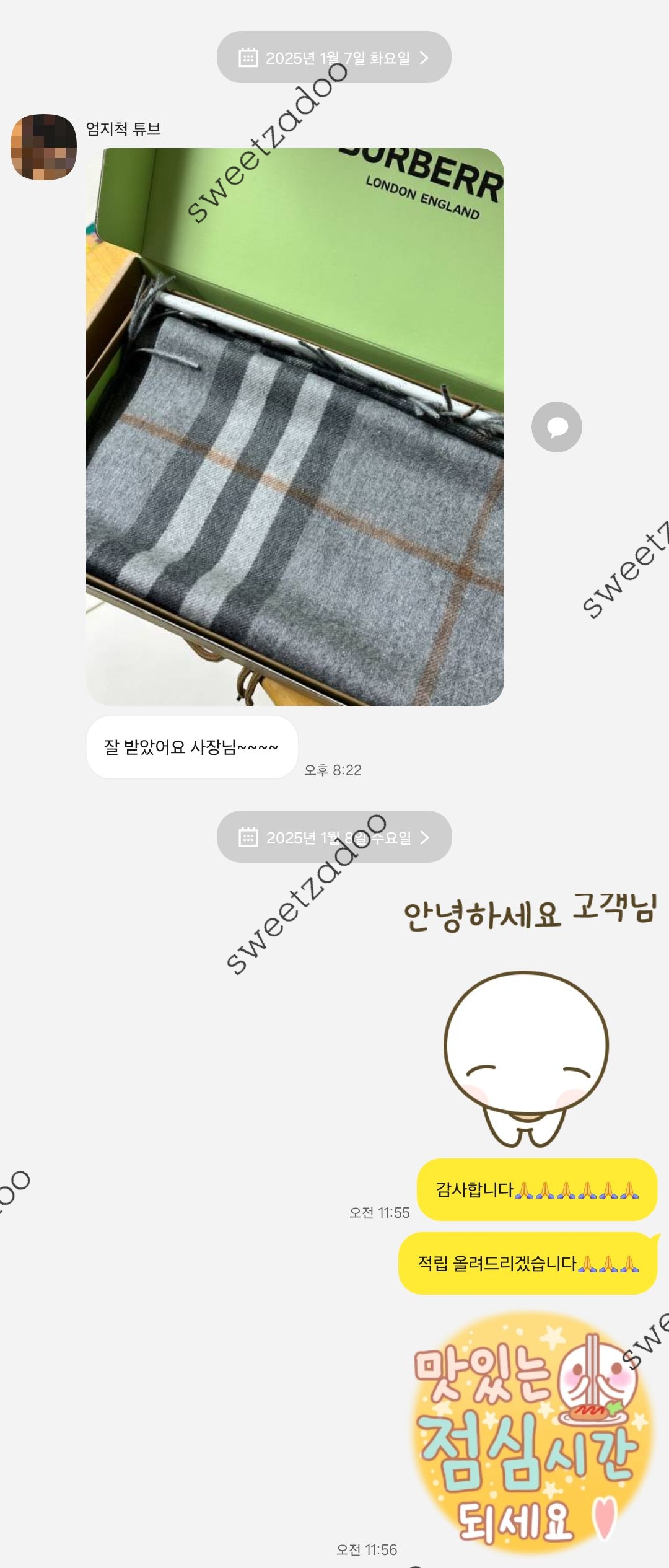
Task: View the Burberry scarf photo full screen
Action: 295,426
